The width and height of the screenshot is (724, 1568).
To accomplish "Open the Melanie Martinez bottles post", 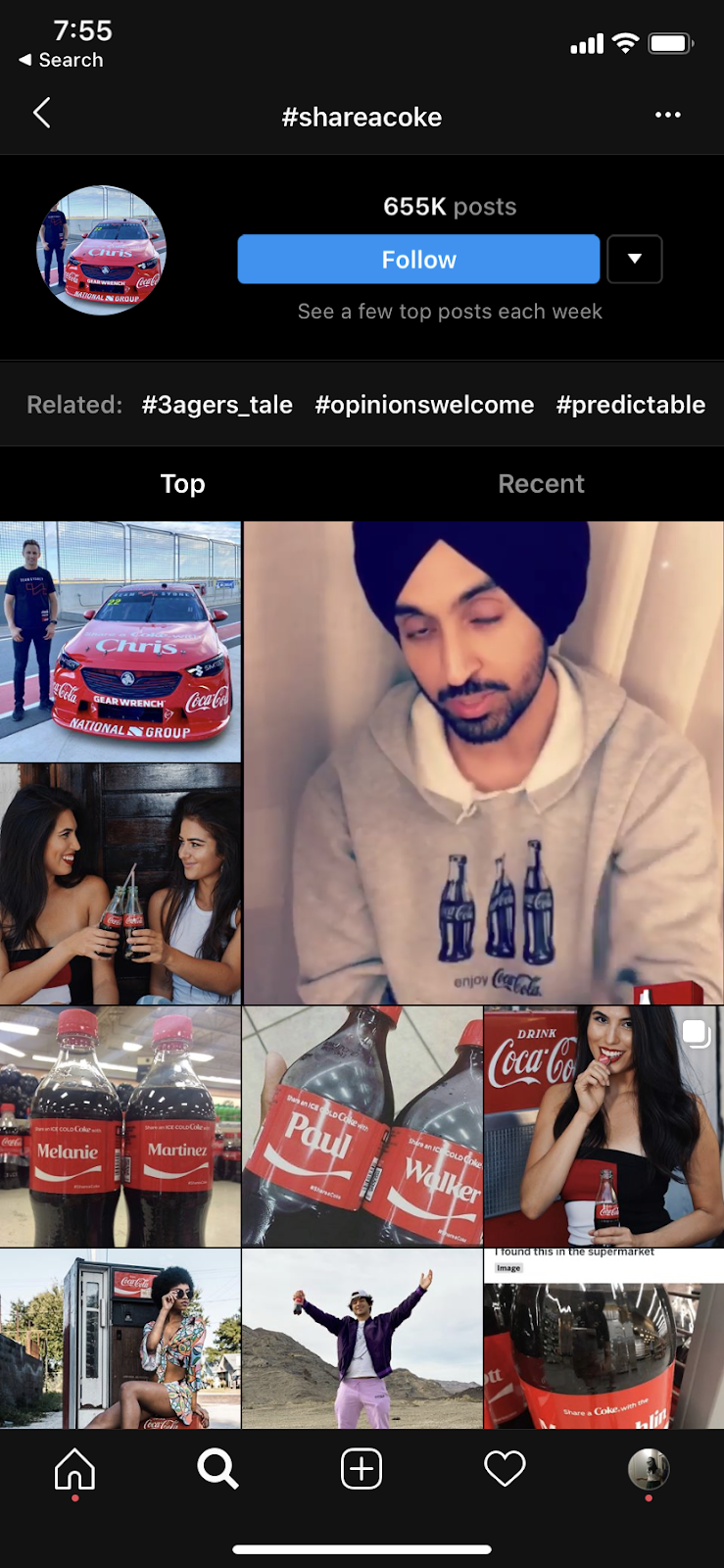I will 121,1126.
